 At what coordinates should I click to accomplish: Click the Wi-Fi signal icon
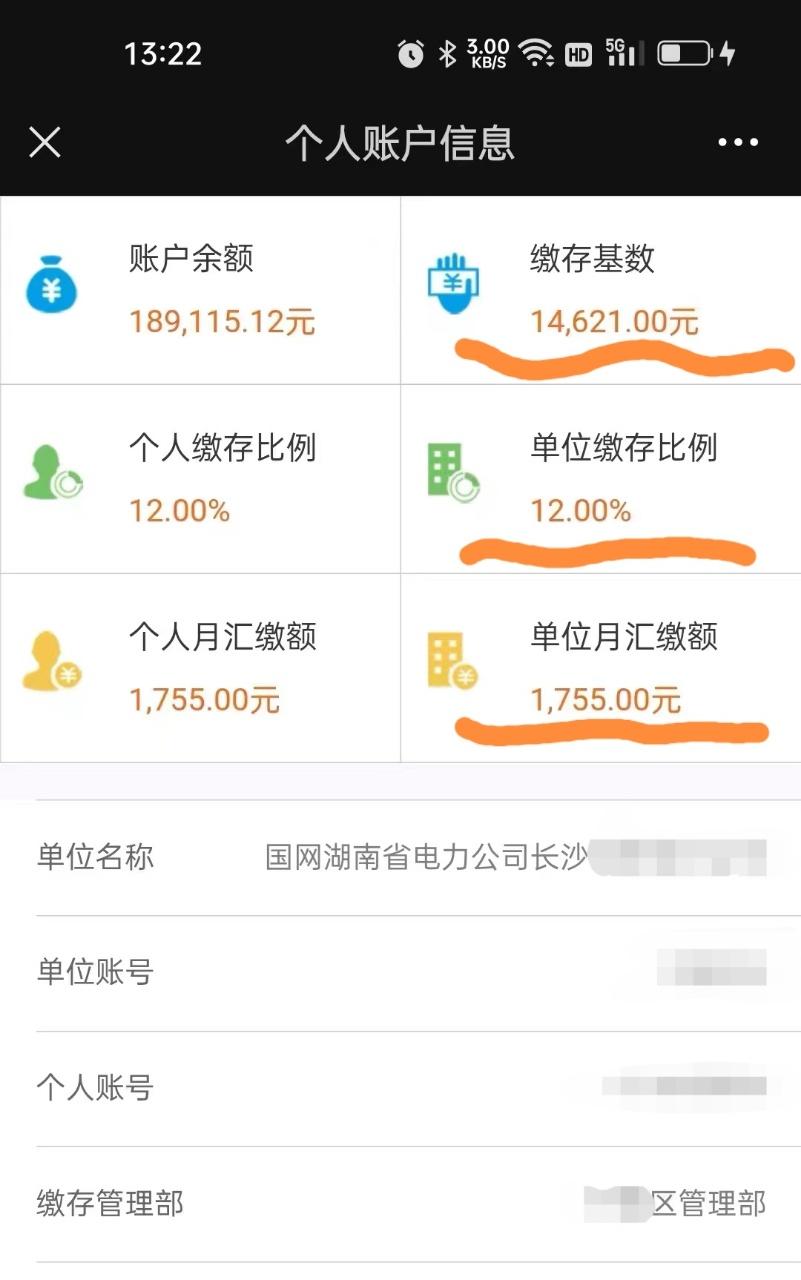(x=538, y=52)
